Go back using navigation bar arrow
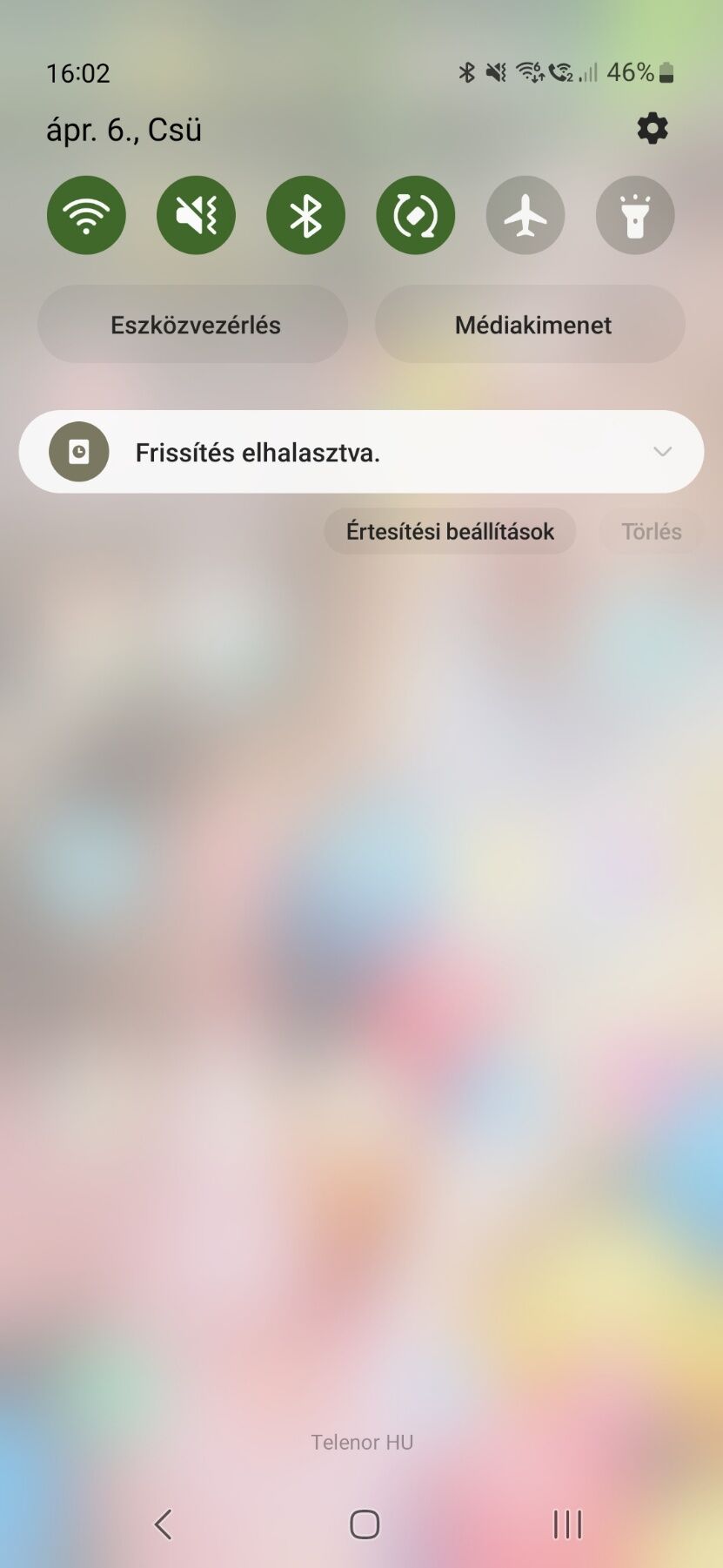Screen dimensions: 723x1568 (x=163, y=1524)
